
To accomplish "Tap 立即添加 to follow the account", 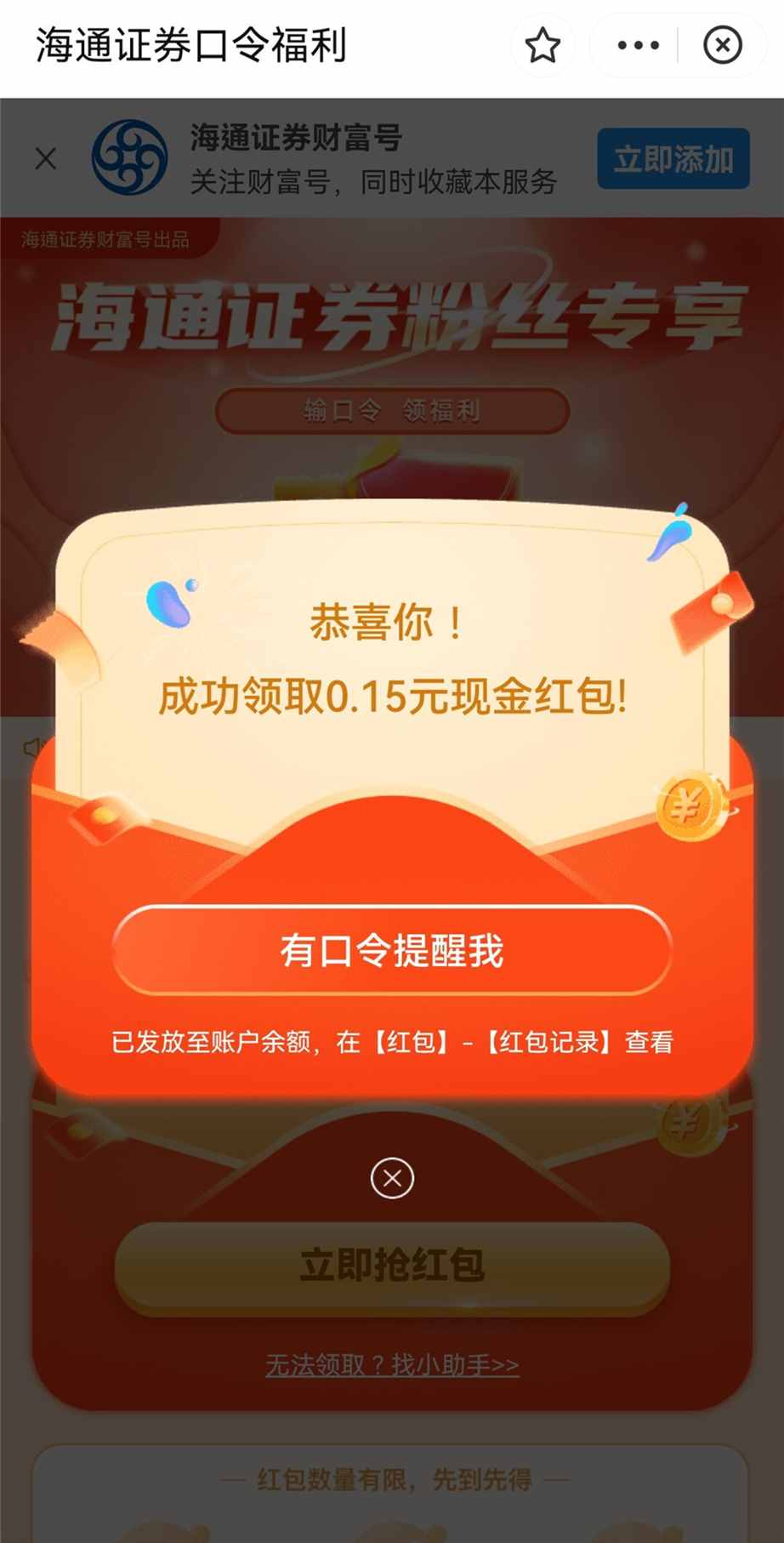I will 673,158.
